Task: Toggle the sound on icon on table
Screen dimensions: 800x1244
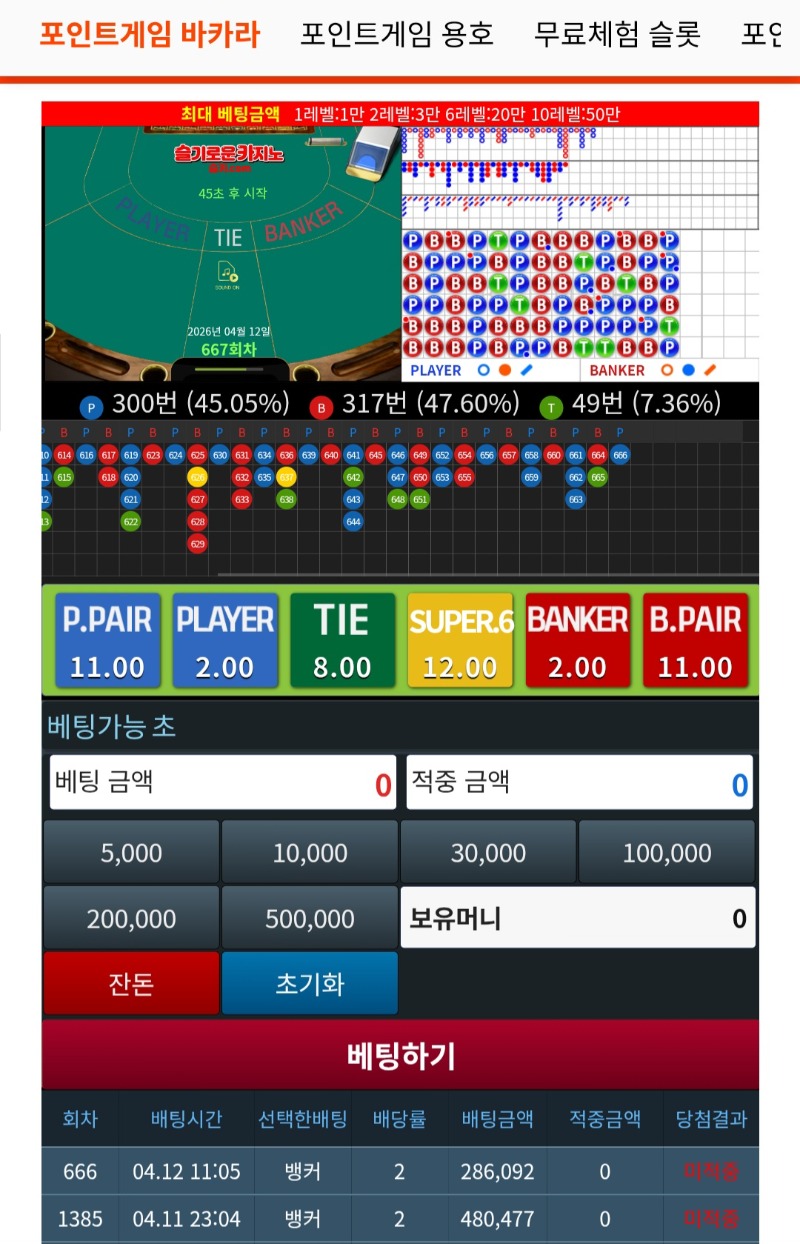Action: [227, 273]
